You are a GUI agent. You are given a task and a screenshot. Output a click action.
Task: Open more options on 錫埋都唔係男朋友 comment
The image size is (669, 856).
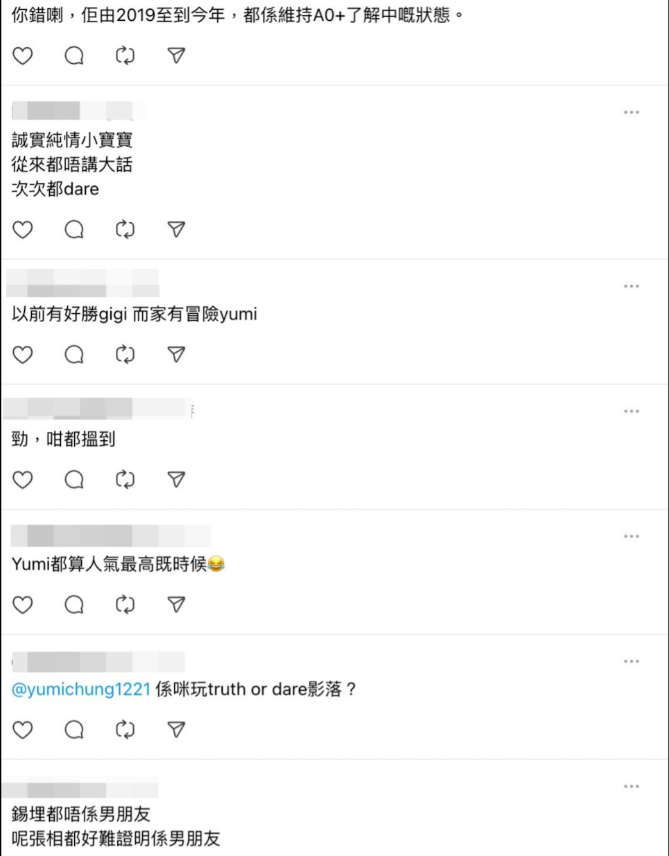click(631, 787)
